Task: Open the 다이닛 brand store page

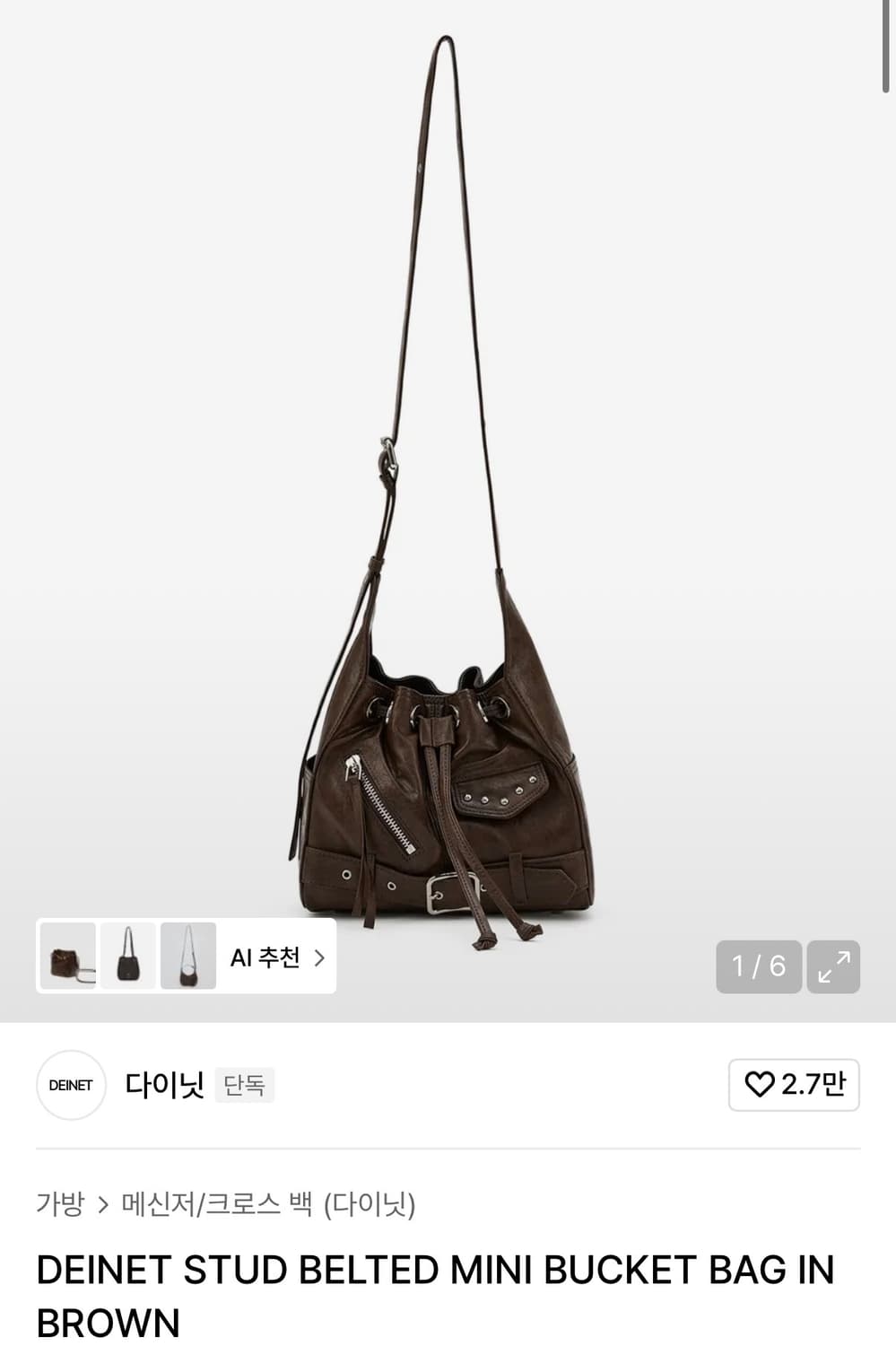Action: coord(164,1084)
